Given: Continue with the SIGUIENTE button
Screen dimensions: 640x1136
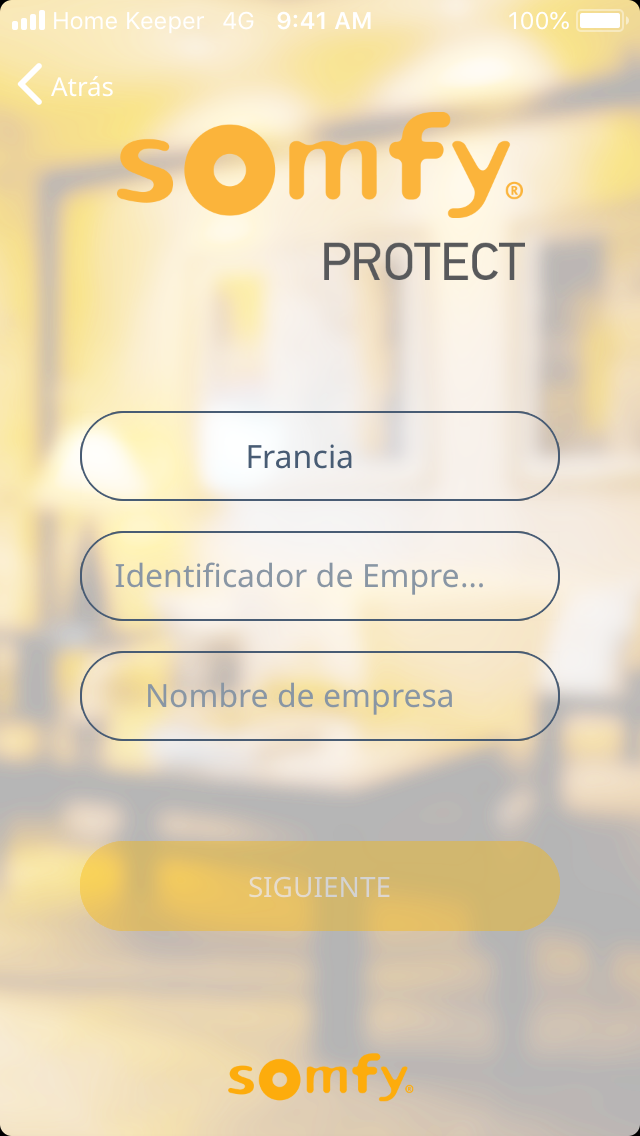Looking at the screenshot, I should (319, 886).
